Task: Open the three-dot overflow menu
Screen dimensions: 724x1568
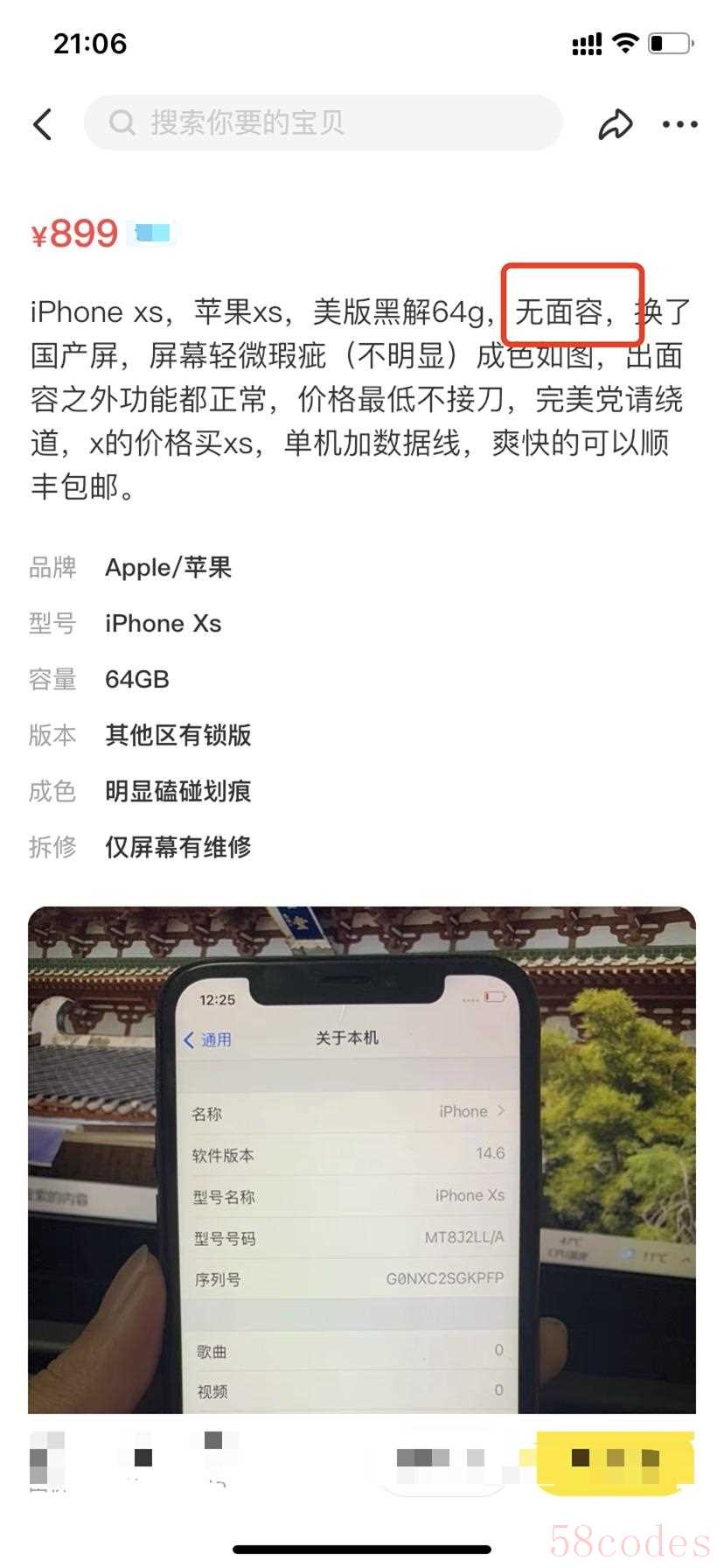Action: [x=679, y=124]
